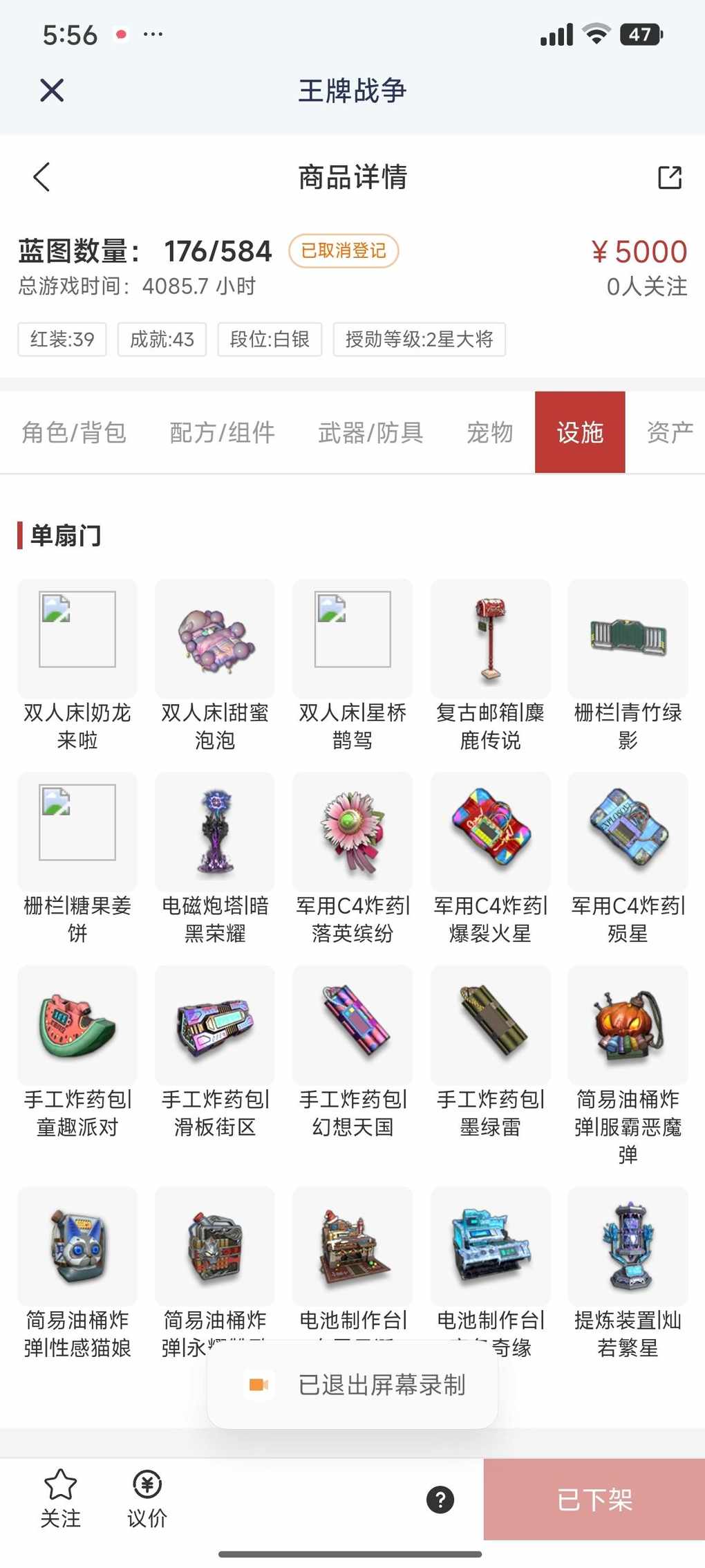Follow this listing with the 关注 star
This screenshot has width=705, height=1568.
(60, 1499)
